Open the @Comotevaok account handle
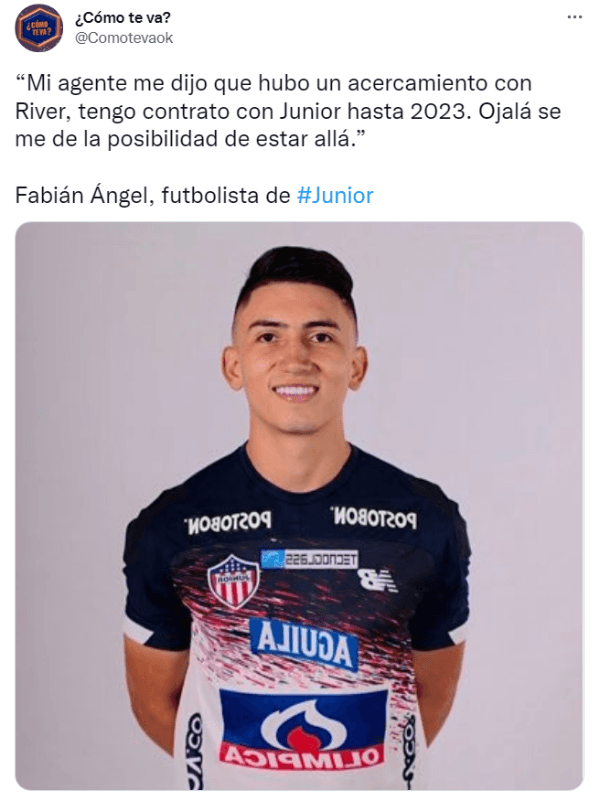The image size is (600, 801). click(124, 37)
